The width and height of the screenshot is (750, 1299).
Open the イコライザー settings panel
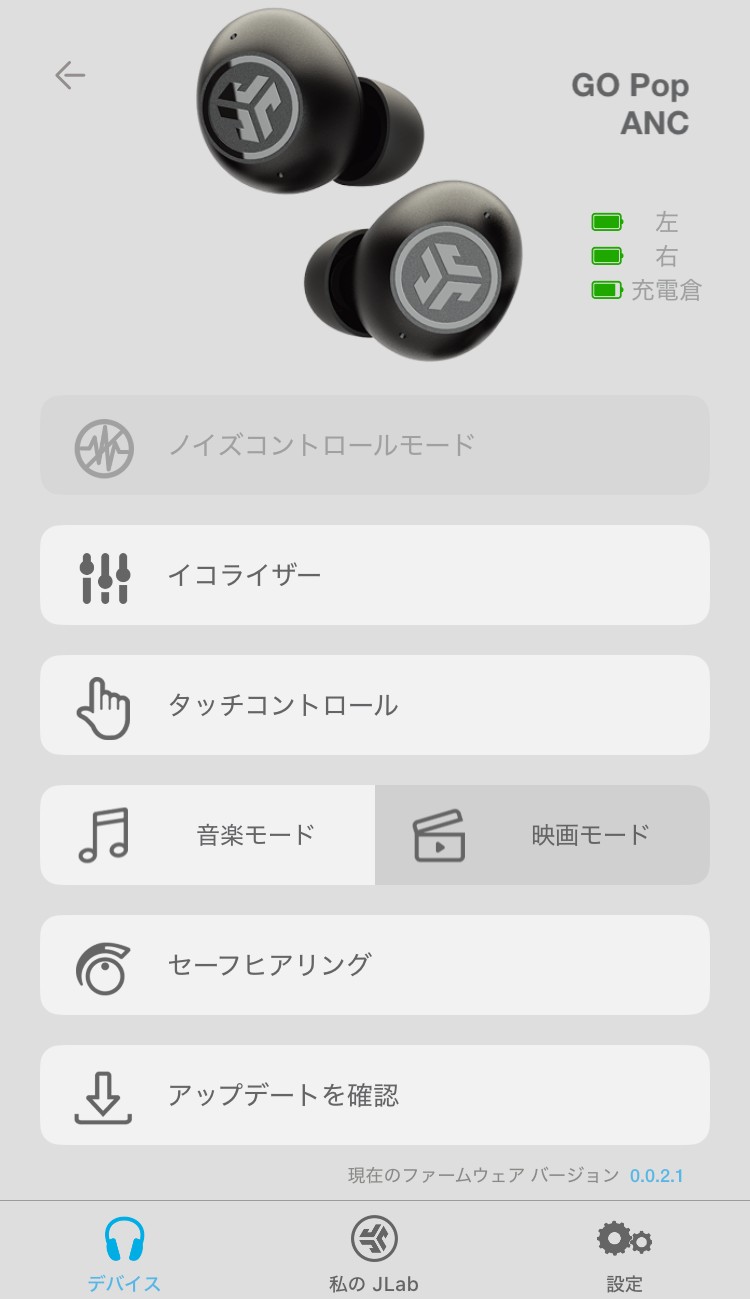pyautogui.click(x=374, y=575)
